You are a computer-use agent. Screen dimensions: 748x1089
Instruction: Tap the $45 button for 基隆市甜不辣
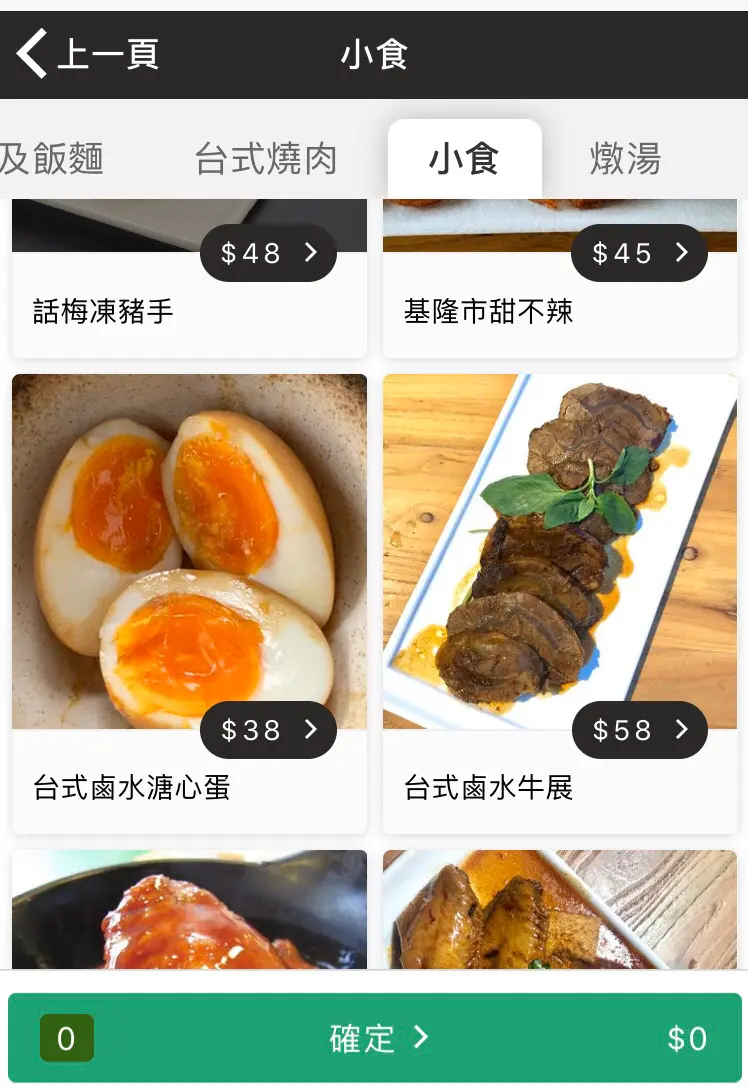pyautogui.click(x=639, y=254)
